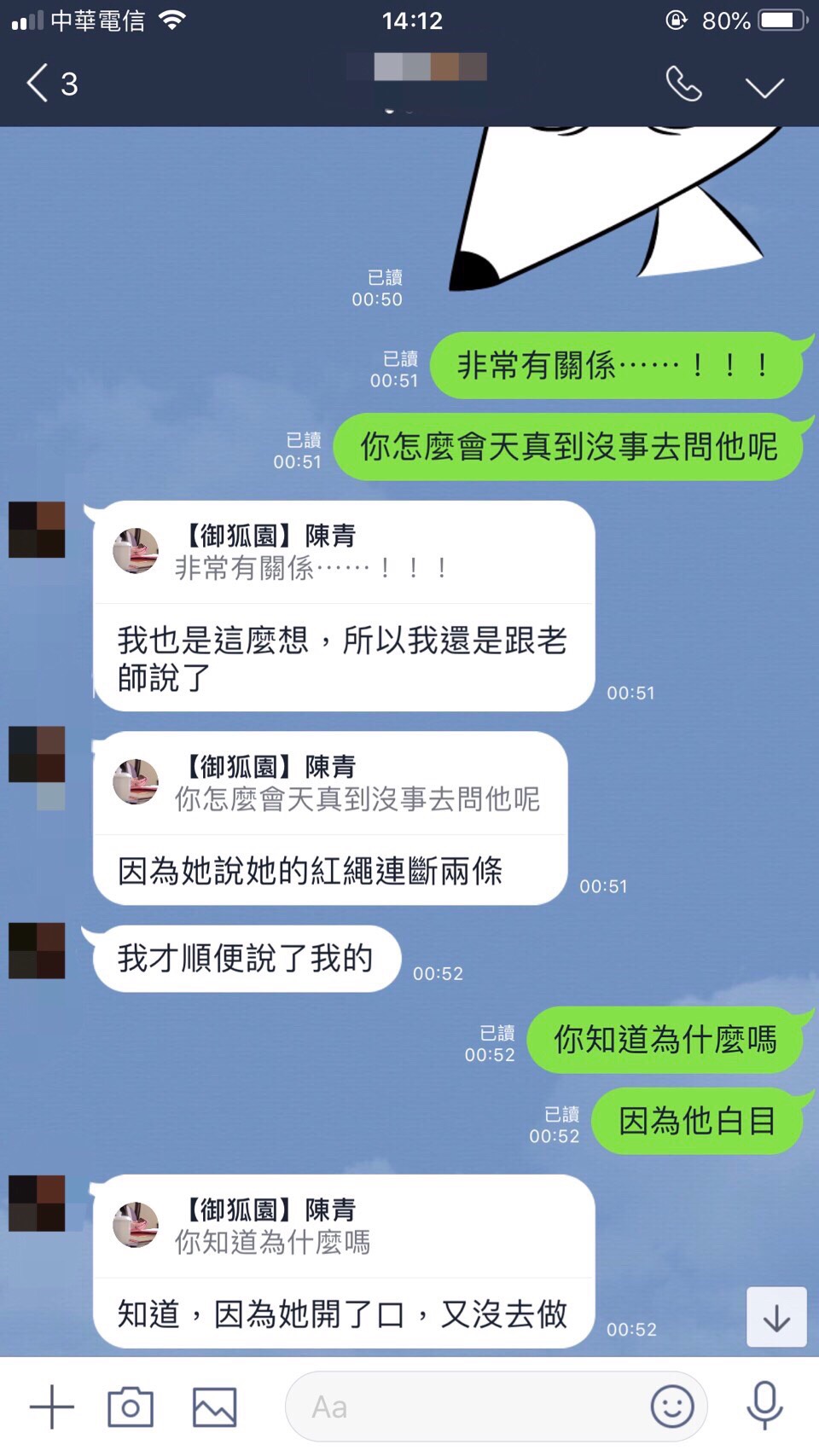The width and height of the screenshot is (819, 1456).
Task: Start a voice call
Action: point(683,84)
